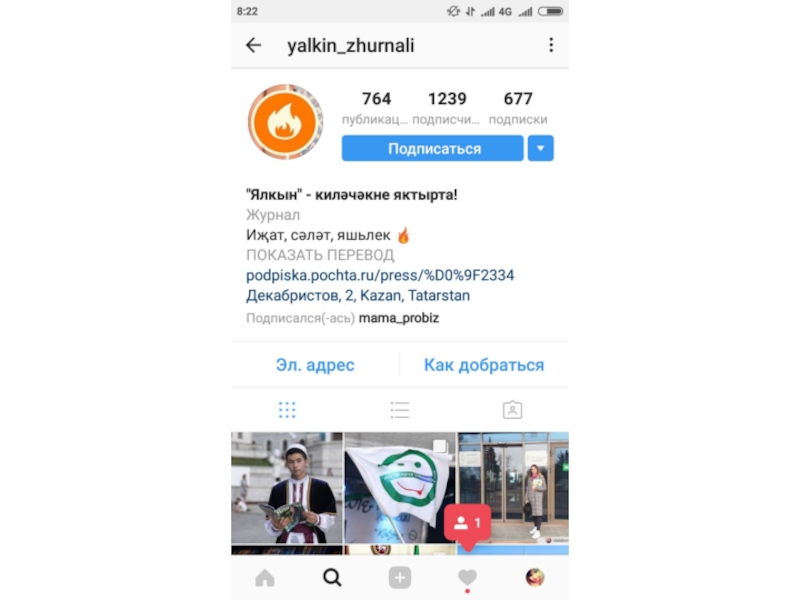Viewport: 800px width, 600px height.
Task: View the 1239 followers list
Action: point(447,107)
